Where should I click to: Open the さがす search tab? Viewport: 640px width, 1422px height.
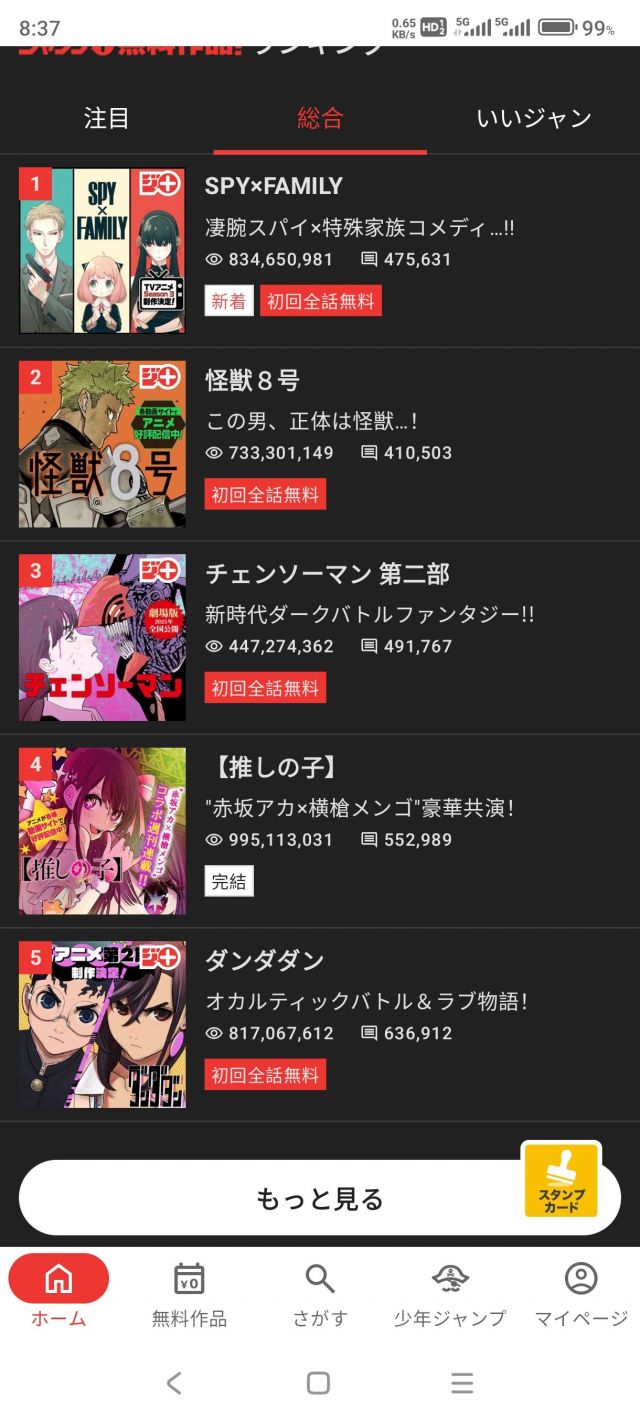point(320,1291)
